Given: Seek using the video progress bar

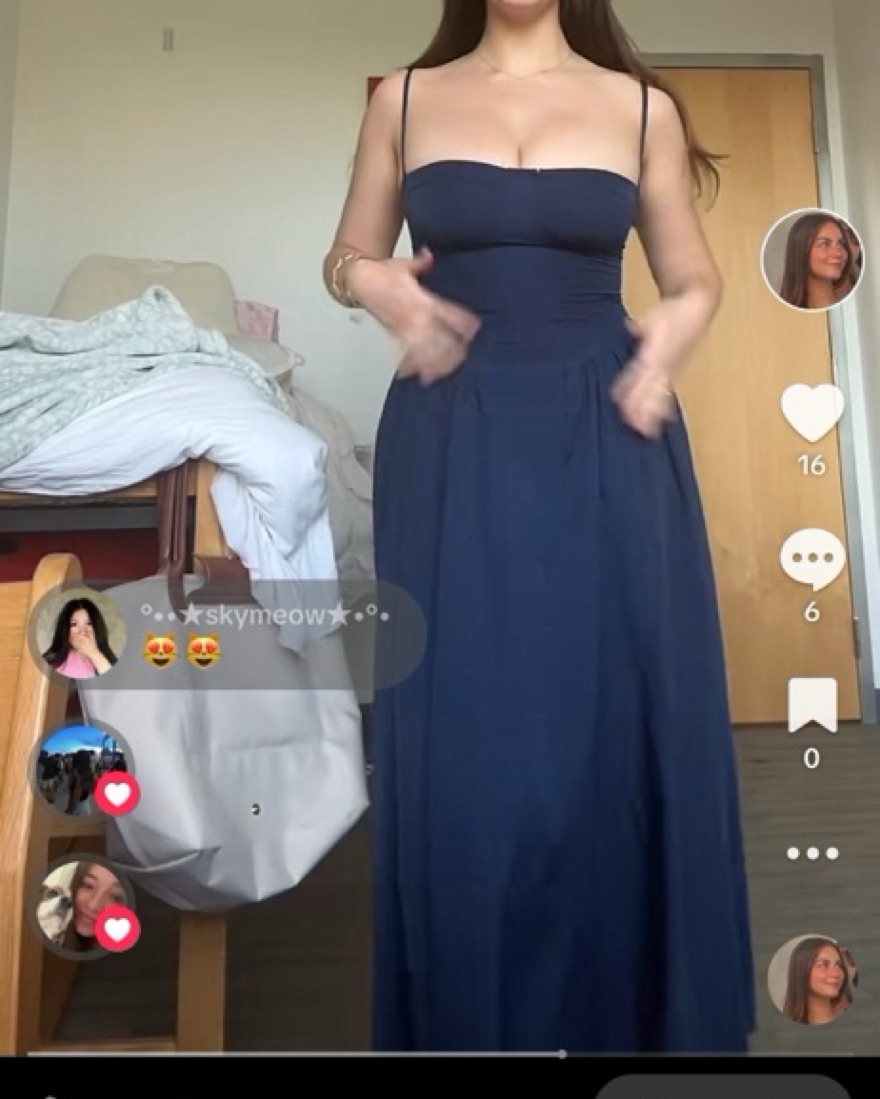Looking at the screenshot, I should click(562, 1053).
